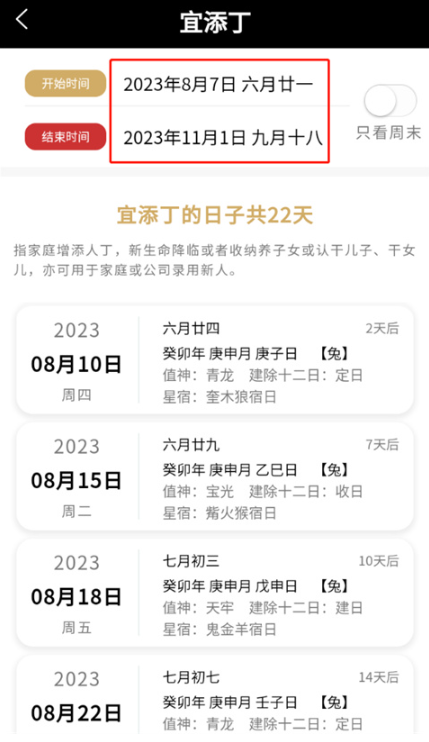Change the start date 2023年8月7日
429x742 pixels.
pyautogui.click(x=218, y=85)
